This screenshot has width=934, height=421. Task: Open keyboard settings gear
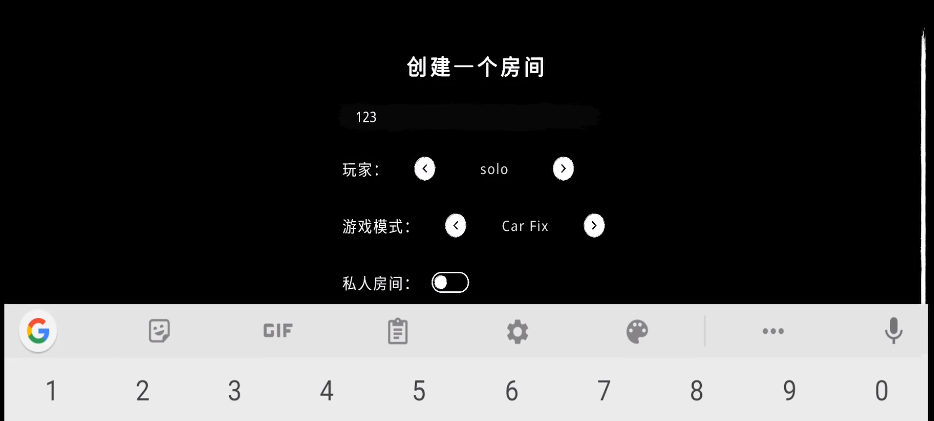tap(517, 331)
